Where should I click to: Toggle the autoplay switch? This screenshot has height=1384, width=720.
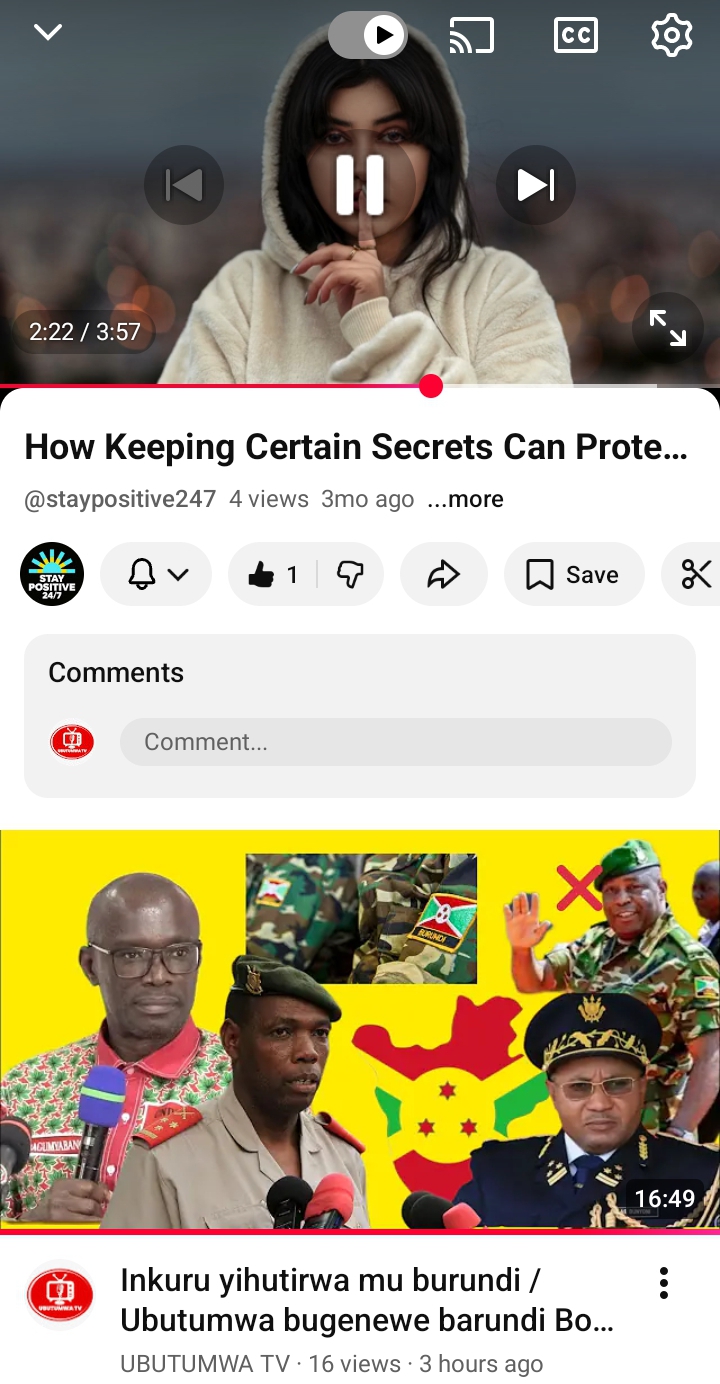(368, 36)
